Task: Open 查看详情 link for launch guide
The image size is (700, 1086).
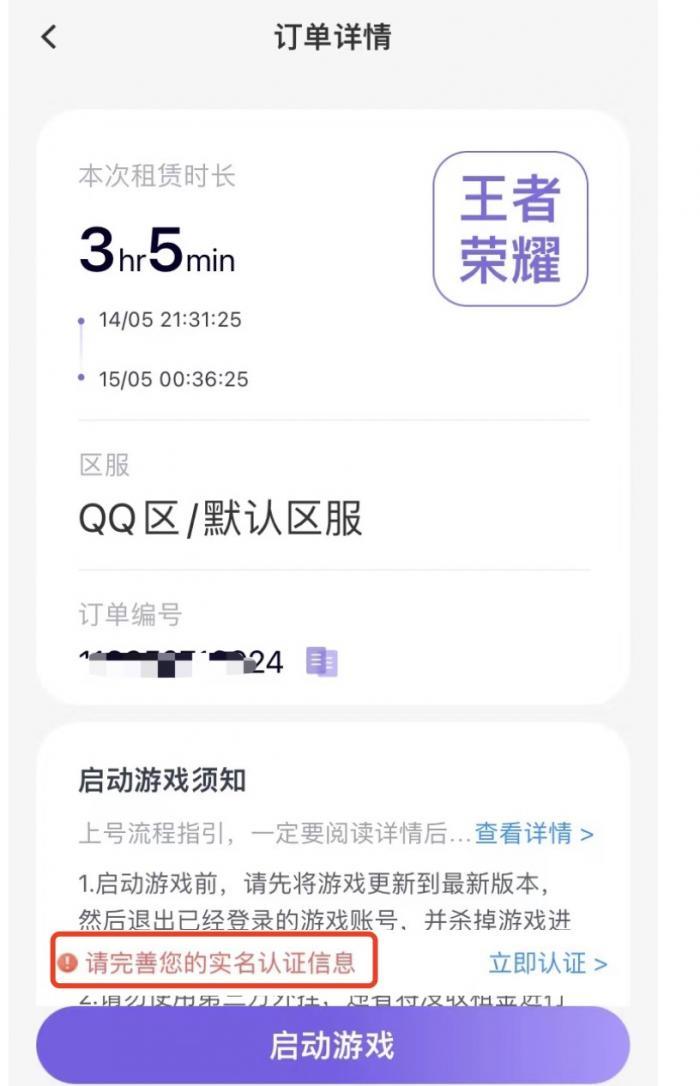Action: click(533, 833)
